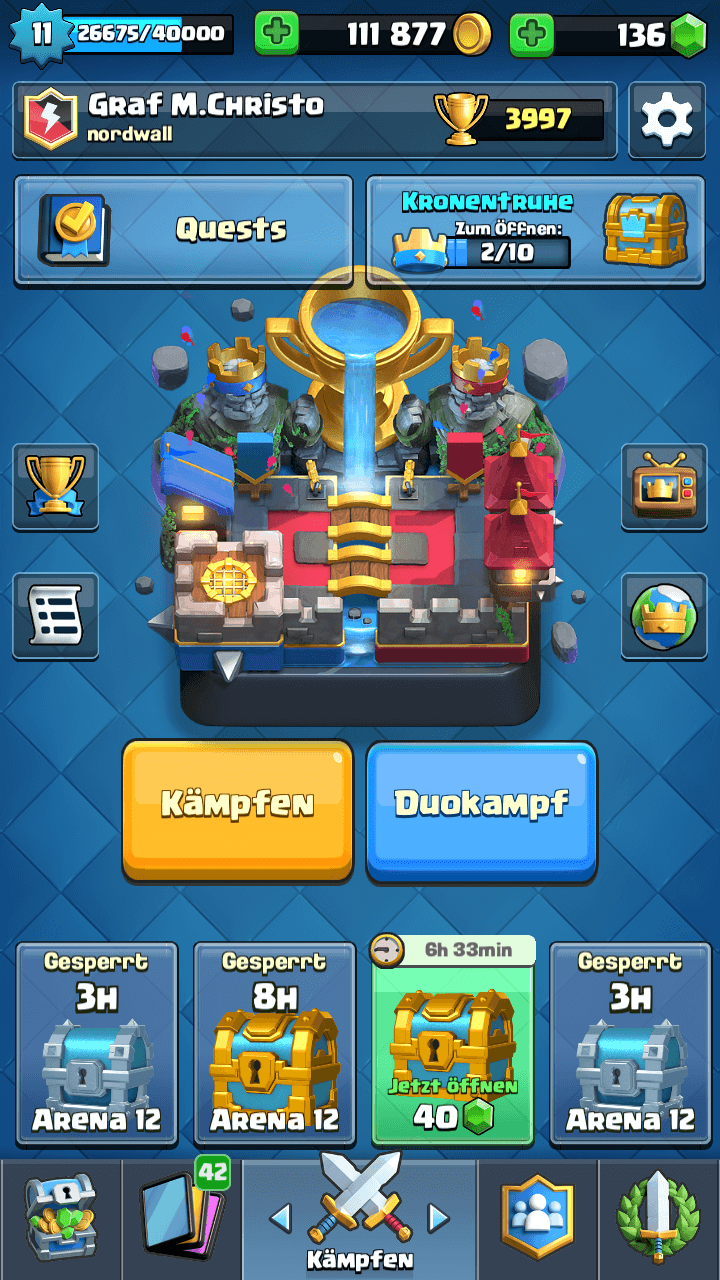720x1280 pixels.
Task: Open the globe crown activity icon
Action: tap(664, 615)
